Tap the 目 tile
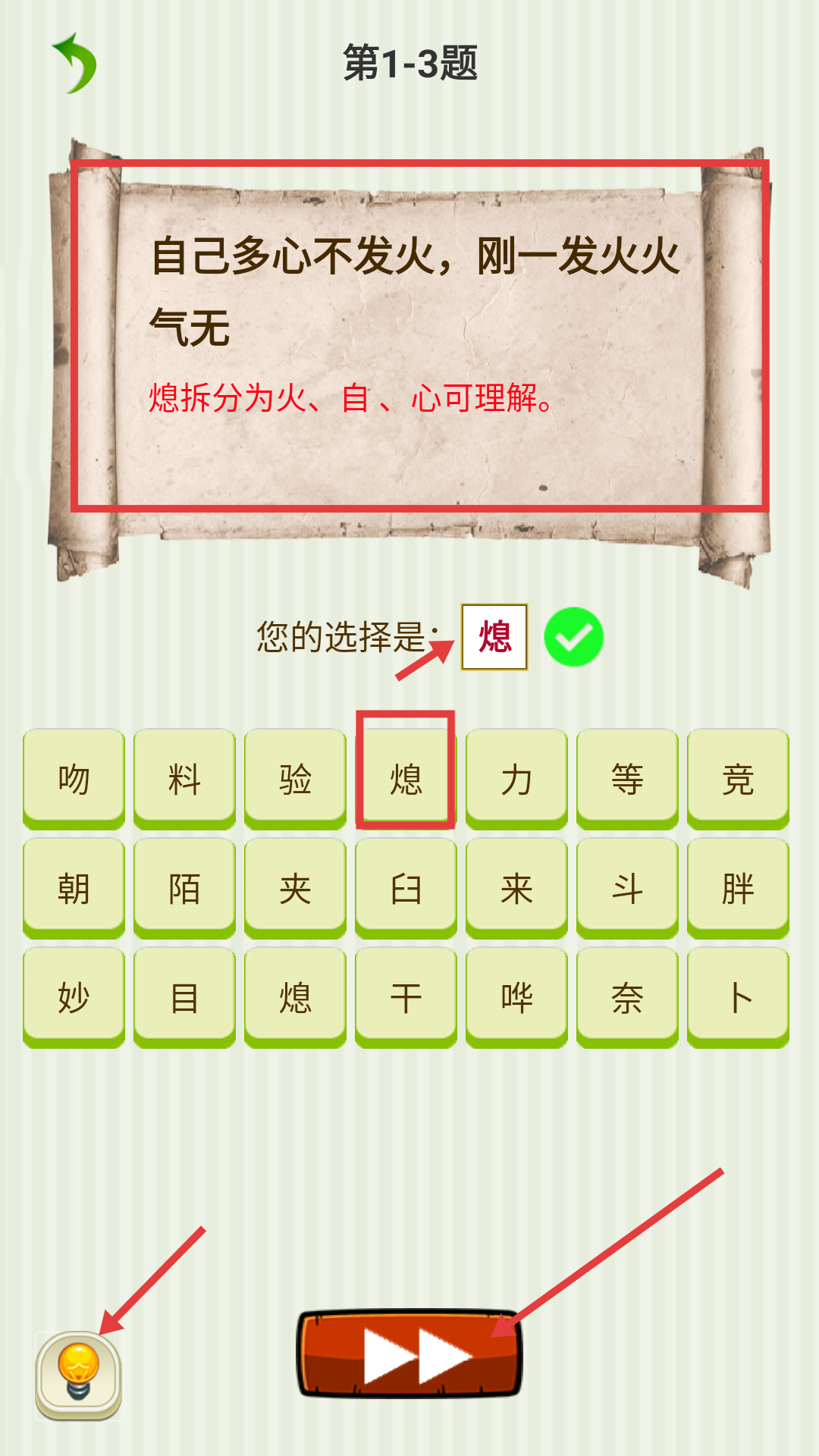The height and width of the screenshot is (1456, 819). coord(184,997)
